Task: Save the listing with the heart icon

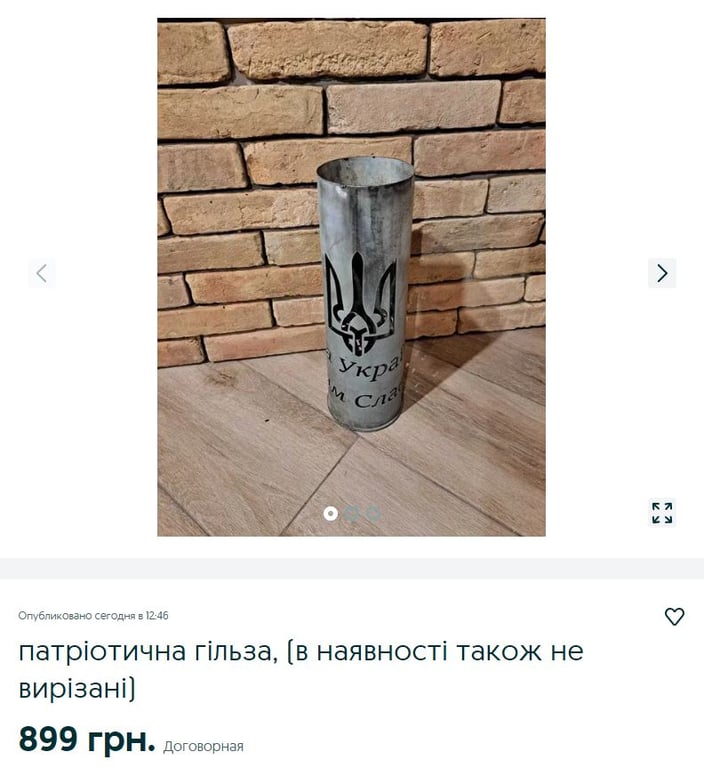Action: (x=674, y=617)
